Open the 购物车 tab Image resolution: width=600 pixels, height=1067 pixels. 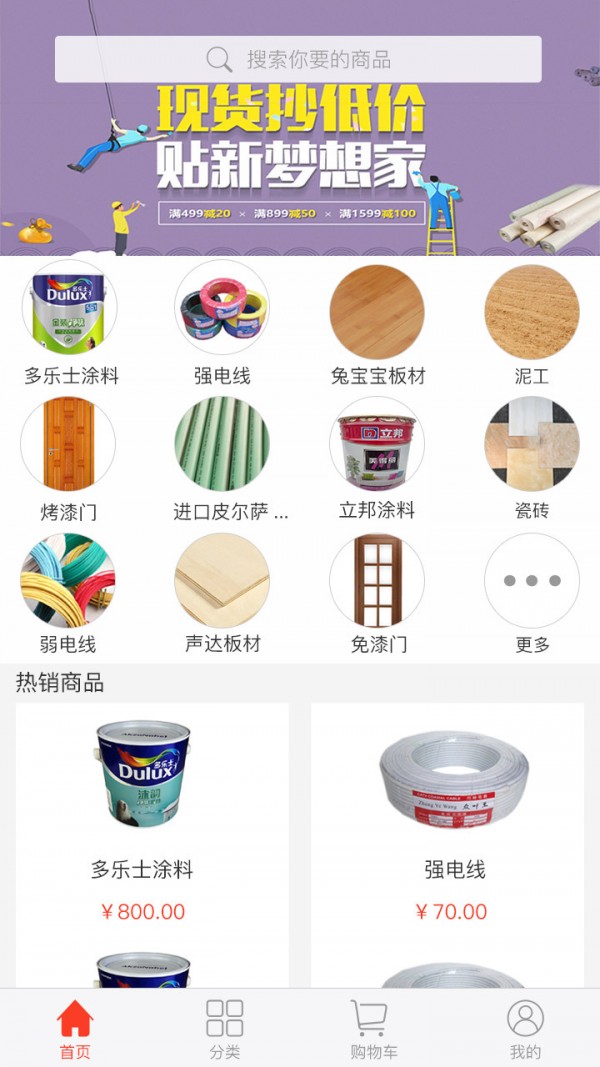click(x=373, y=1028)
